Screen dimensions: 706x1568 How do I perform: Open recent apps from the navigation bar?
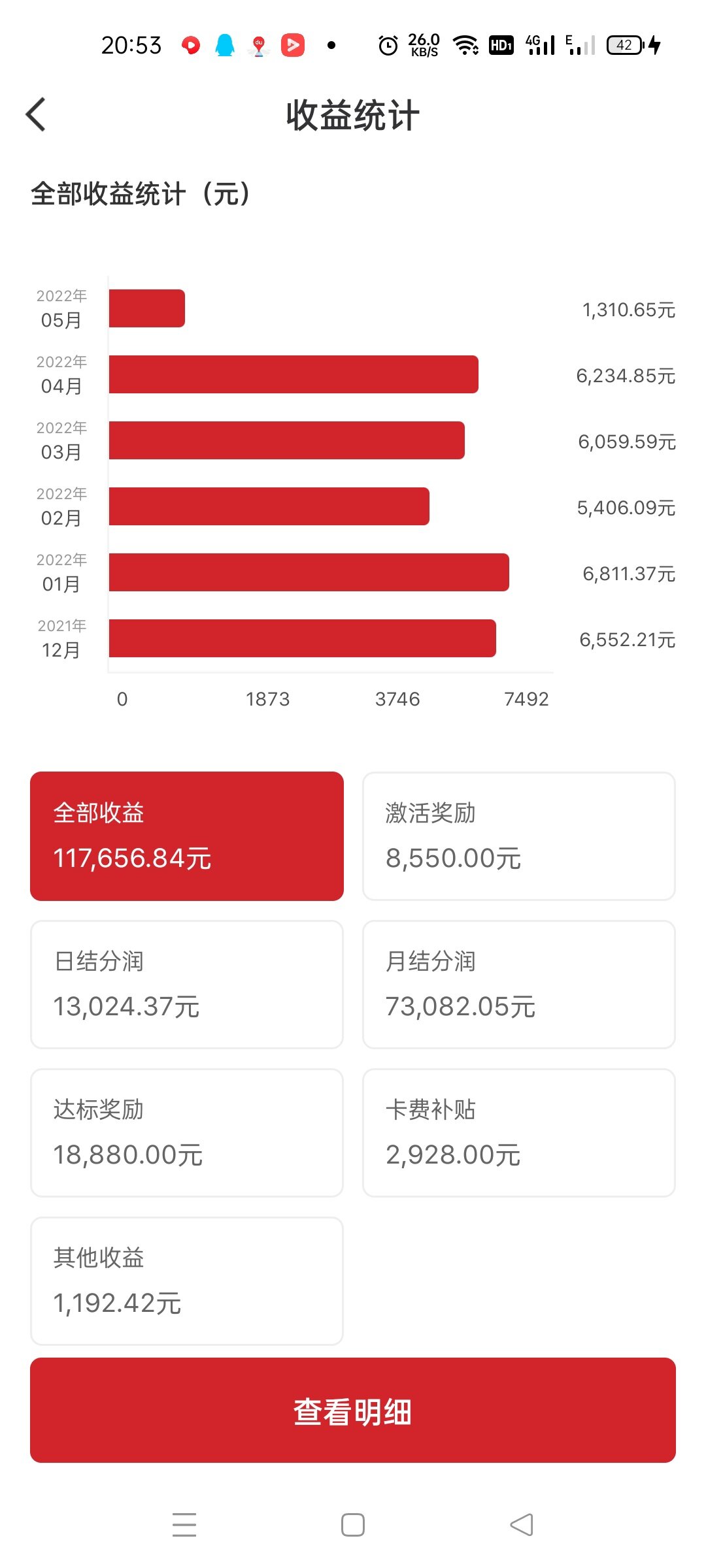point(184,1524)
